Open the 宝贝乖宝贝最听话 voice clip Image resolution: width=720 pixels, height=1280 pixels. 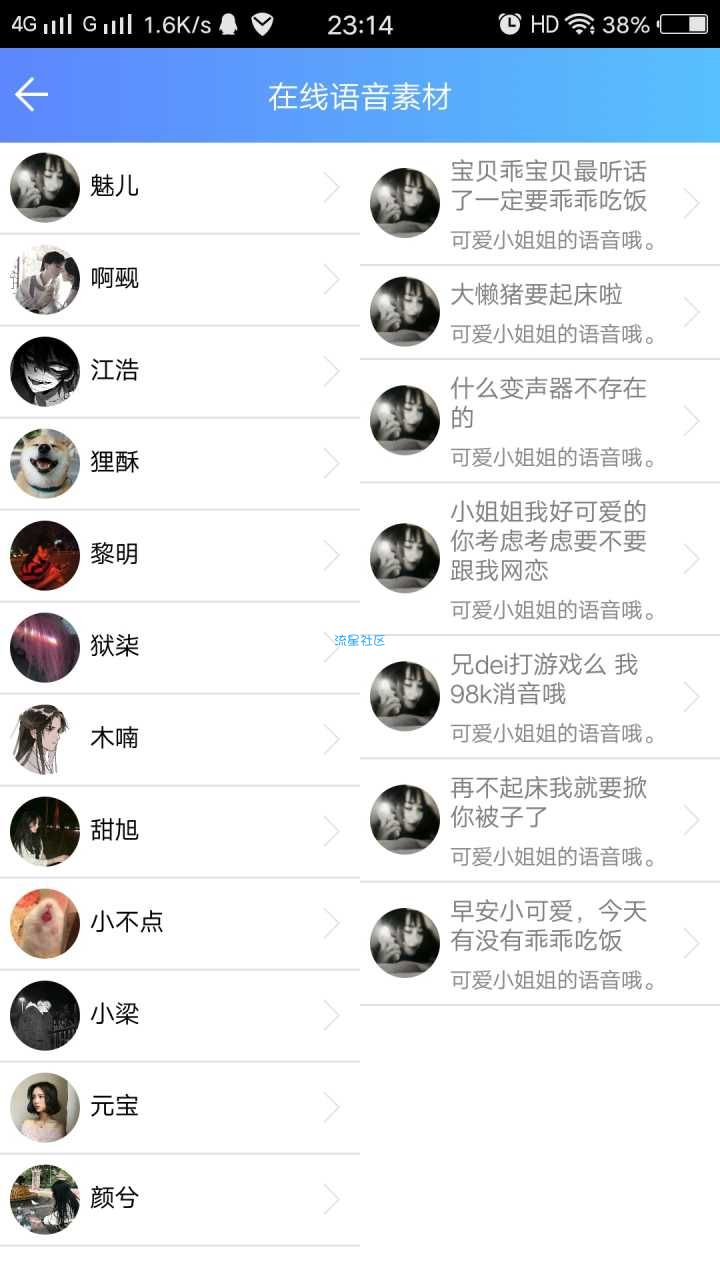pyautogui.click(x=540, y=204)
